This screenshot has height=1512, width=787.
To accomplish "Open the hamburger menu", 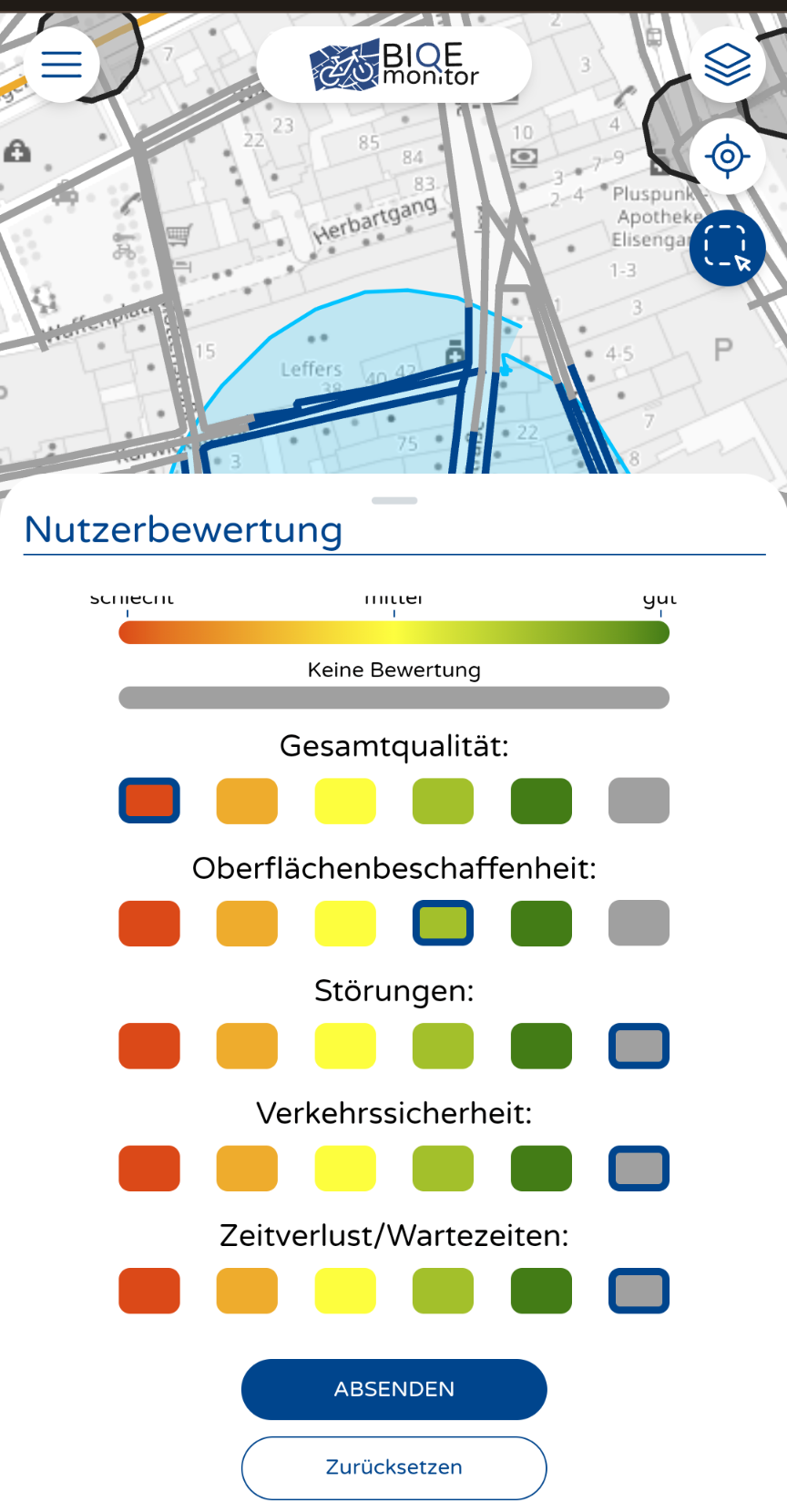I will [x=62, y=65].
